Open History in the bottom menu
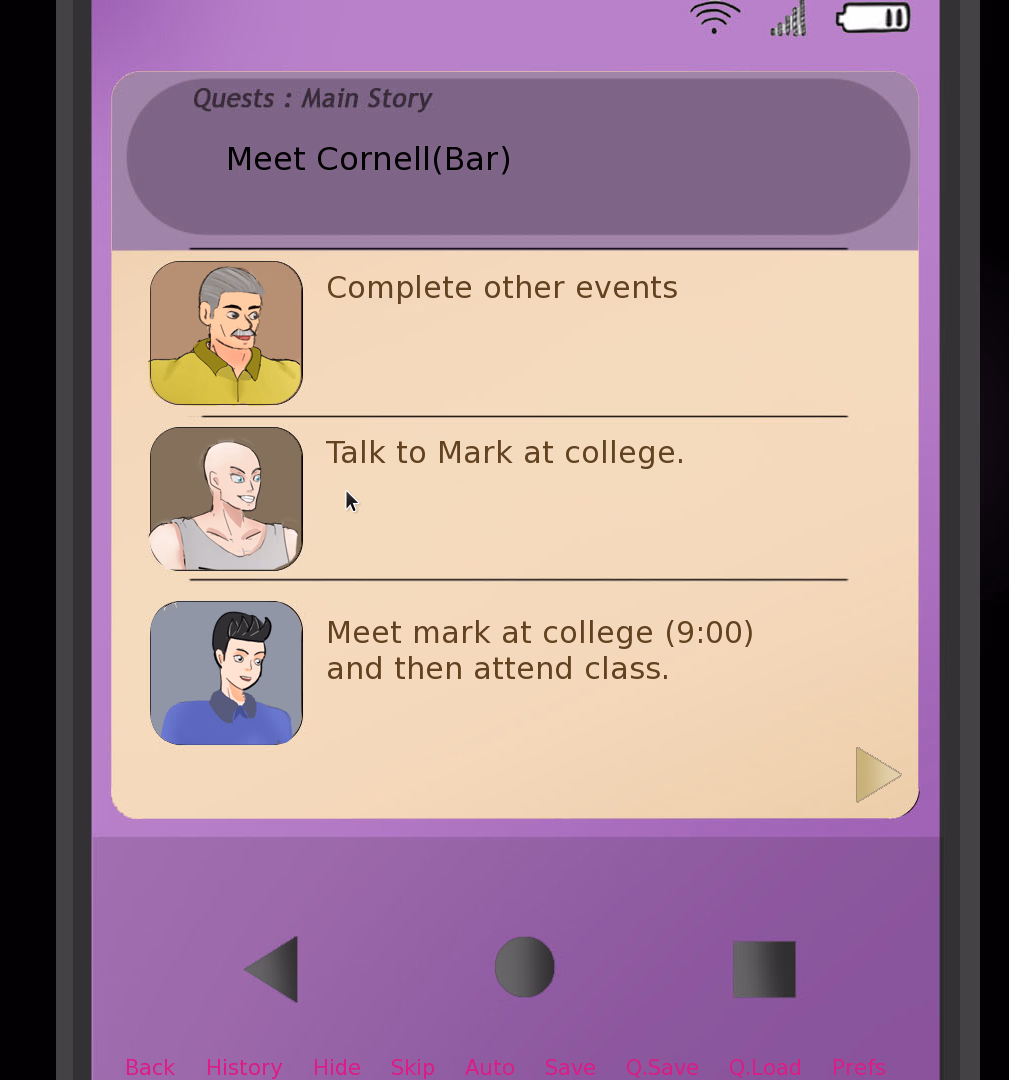1009x1080 pixels. [x=244, y=1067]
